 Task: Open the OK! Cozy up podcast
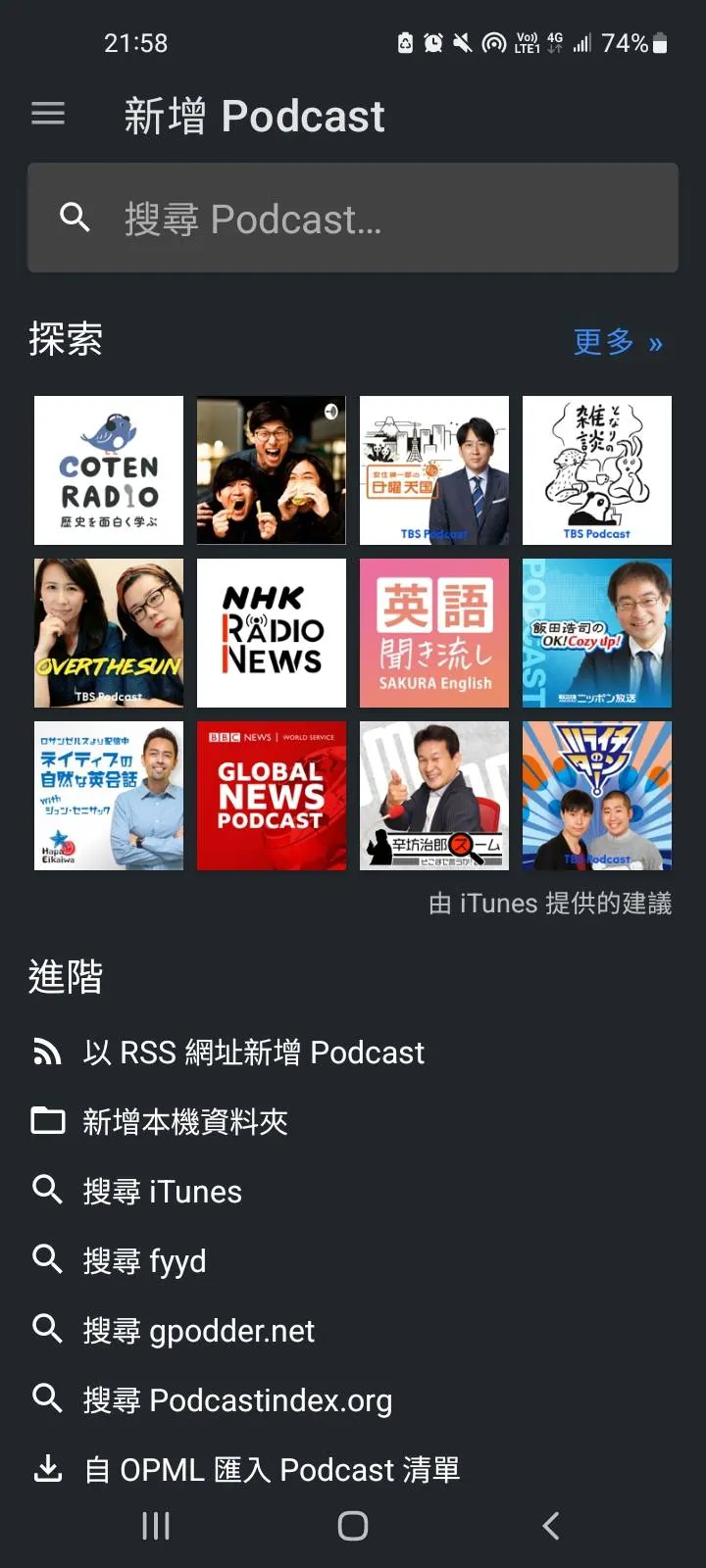point(596,632)
